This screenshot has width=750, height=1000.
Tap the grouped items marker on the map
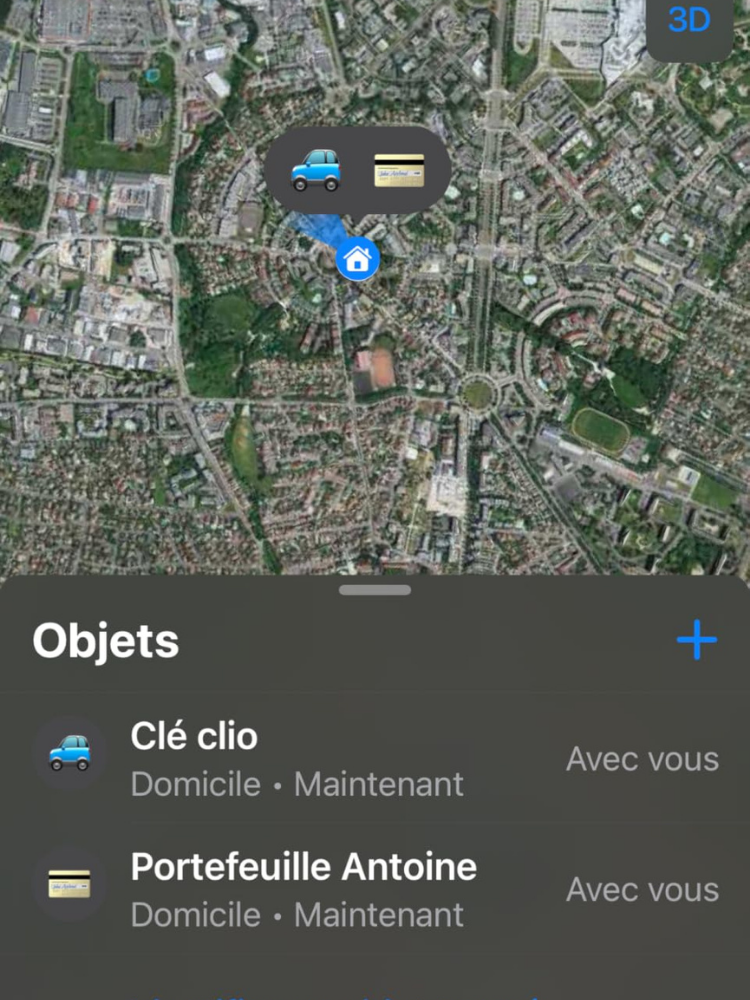358,170
